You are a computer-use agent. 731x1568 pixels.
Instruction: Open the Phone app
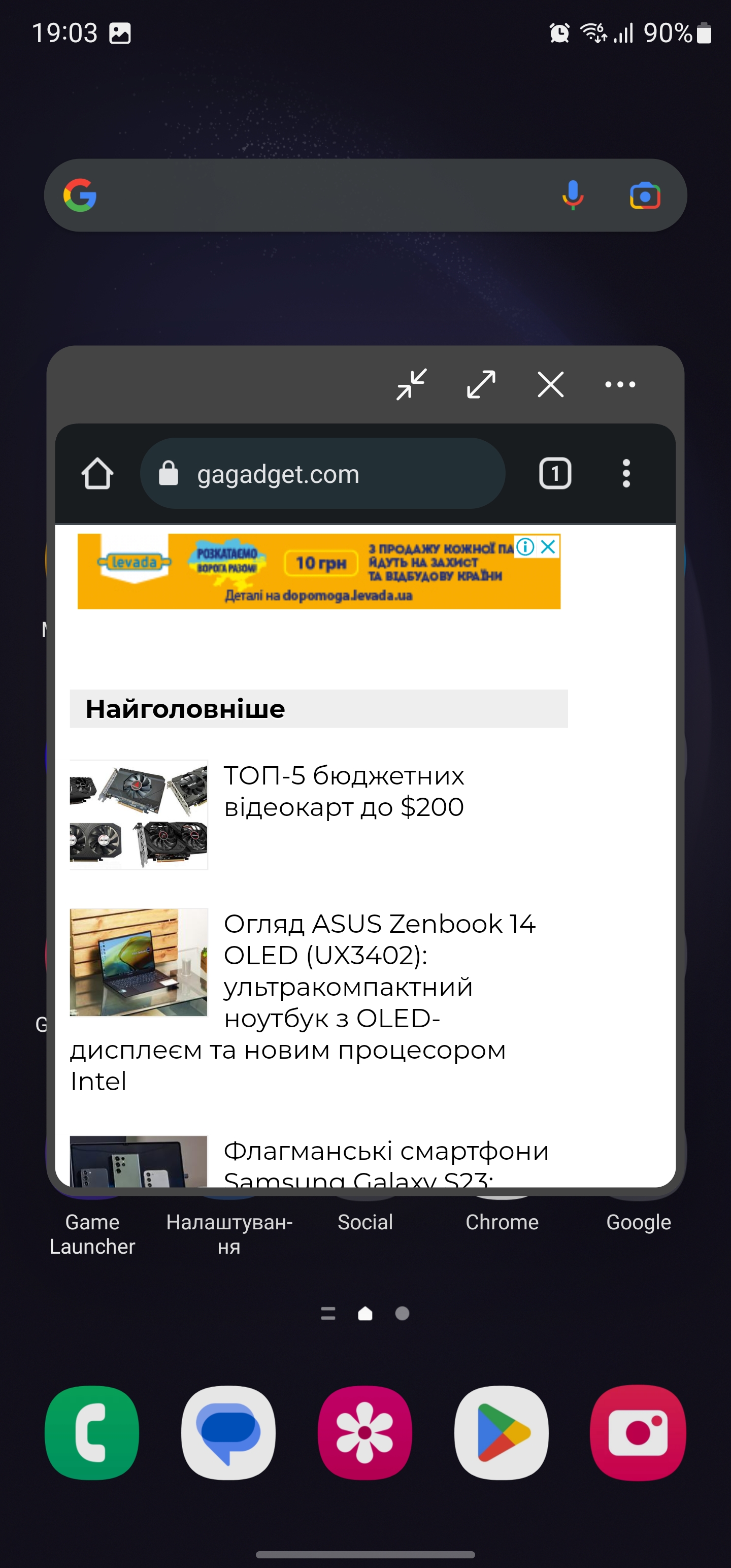pos(92,1432)
